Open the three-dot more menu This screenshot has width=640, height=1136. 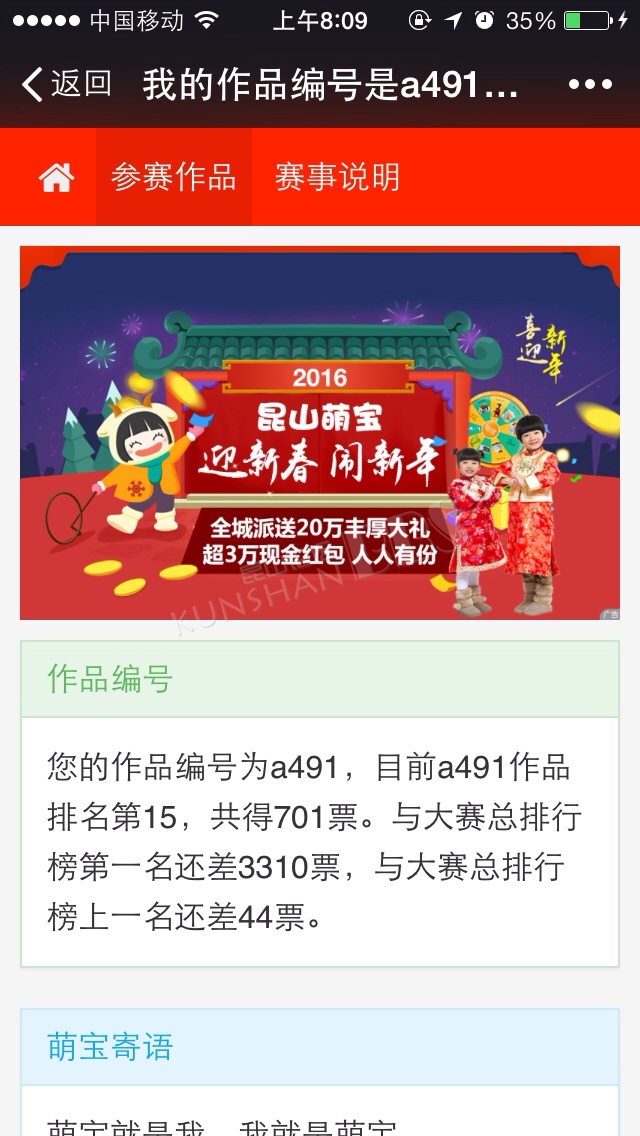(590, 85)
